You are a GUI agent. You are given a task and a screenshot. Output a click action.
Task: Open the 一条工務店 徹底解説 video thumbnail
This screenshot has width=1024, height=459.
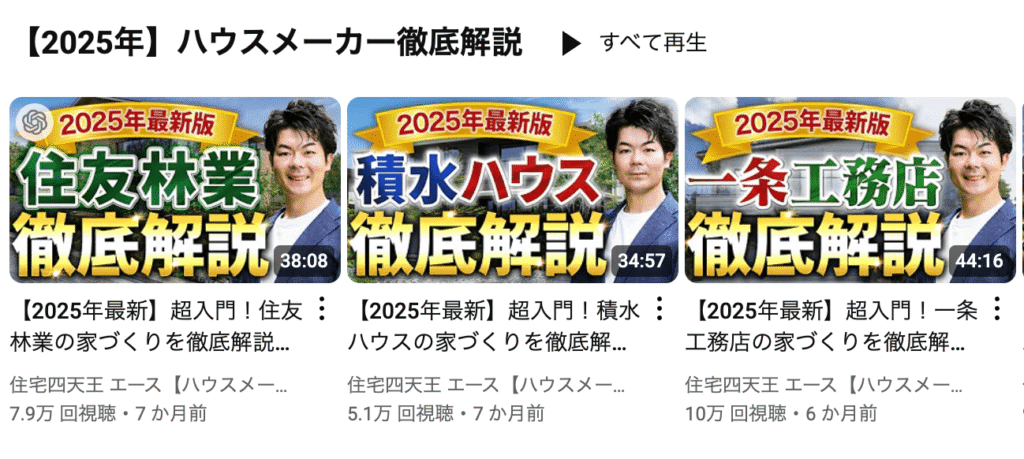tap(848, 190)
